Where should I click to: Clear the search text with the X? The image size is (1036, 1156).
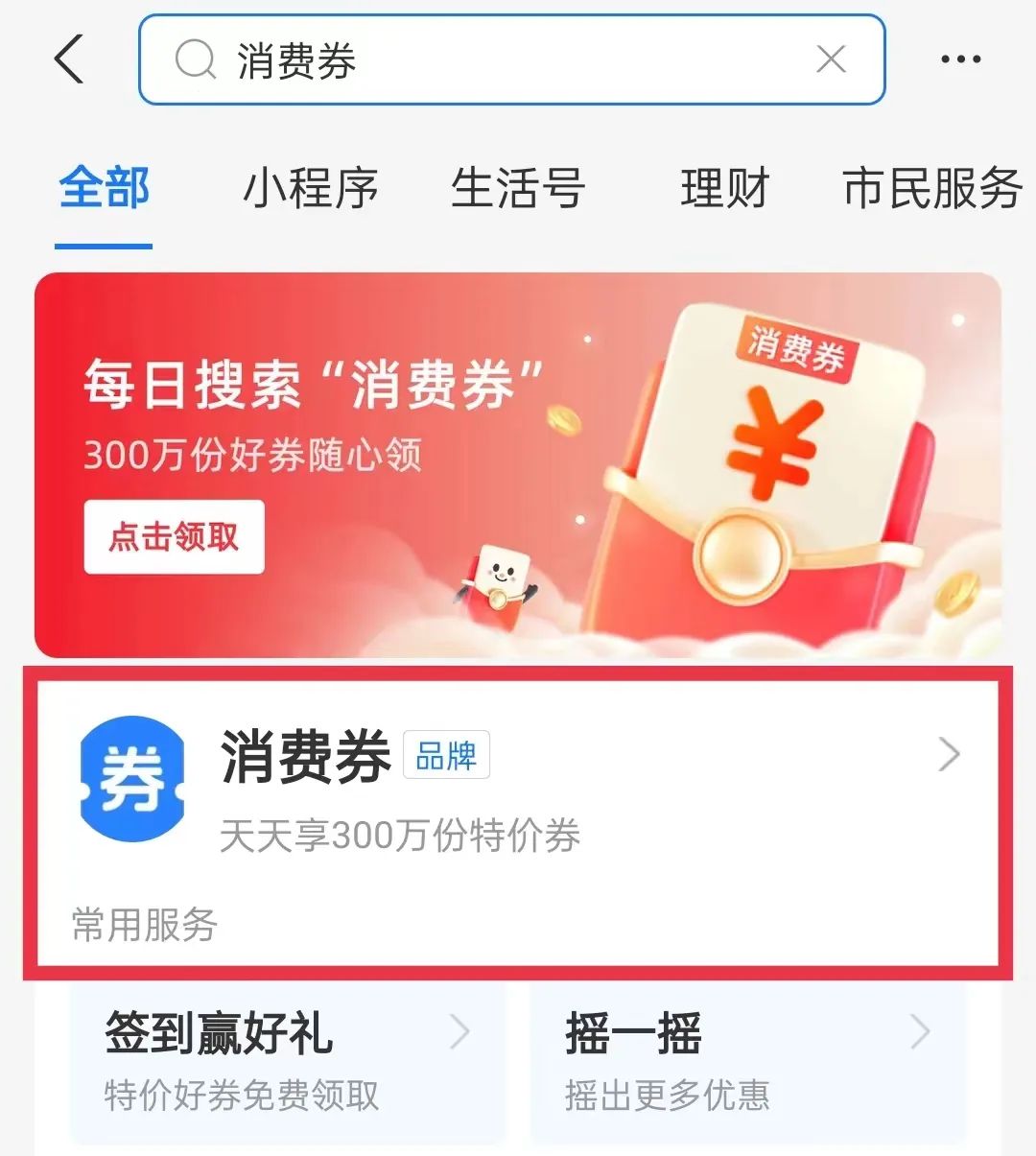click(831, 59)
